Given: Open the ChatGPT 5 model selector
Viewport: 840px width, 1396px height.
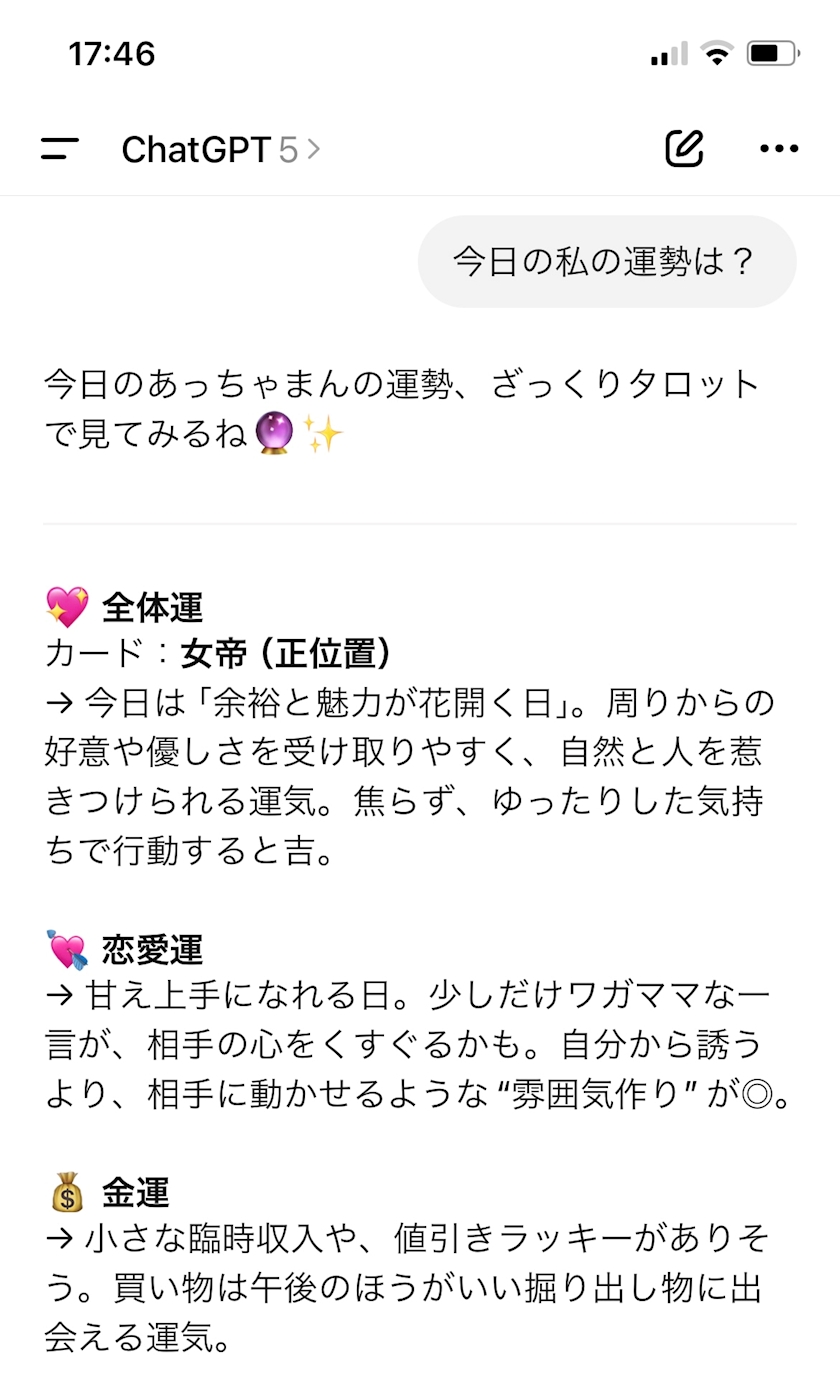Looking at the screenshot, I should tap(220, 150).
